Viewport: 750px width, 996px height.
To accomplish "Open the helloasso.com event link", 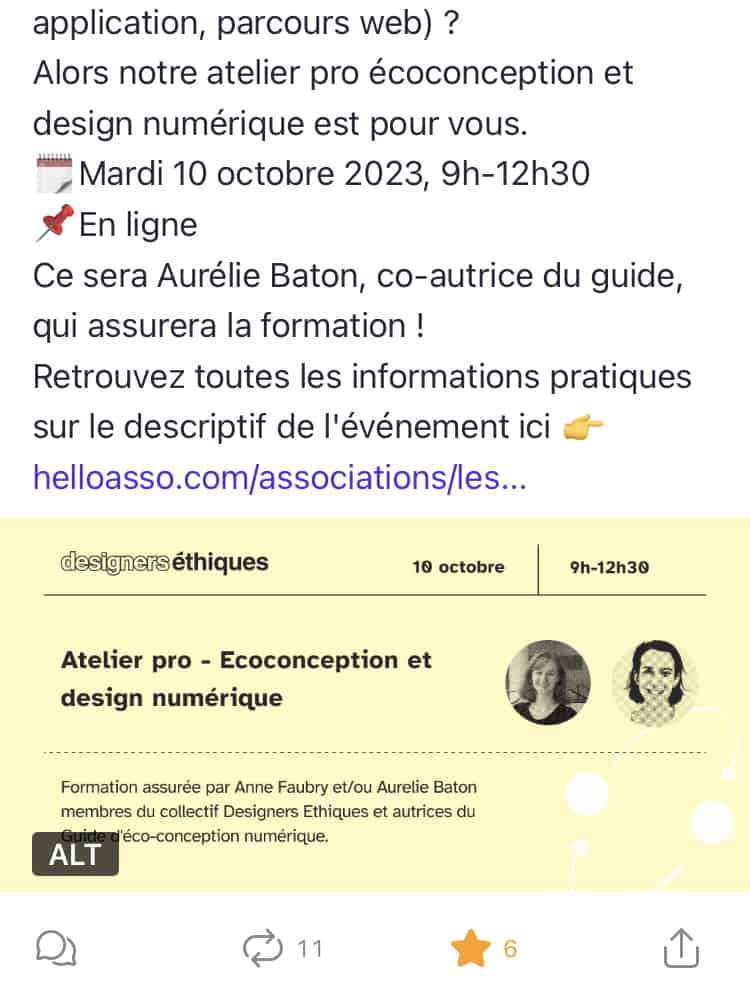I will click(279, 478).
